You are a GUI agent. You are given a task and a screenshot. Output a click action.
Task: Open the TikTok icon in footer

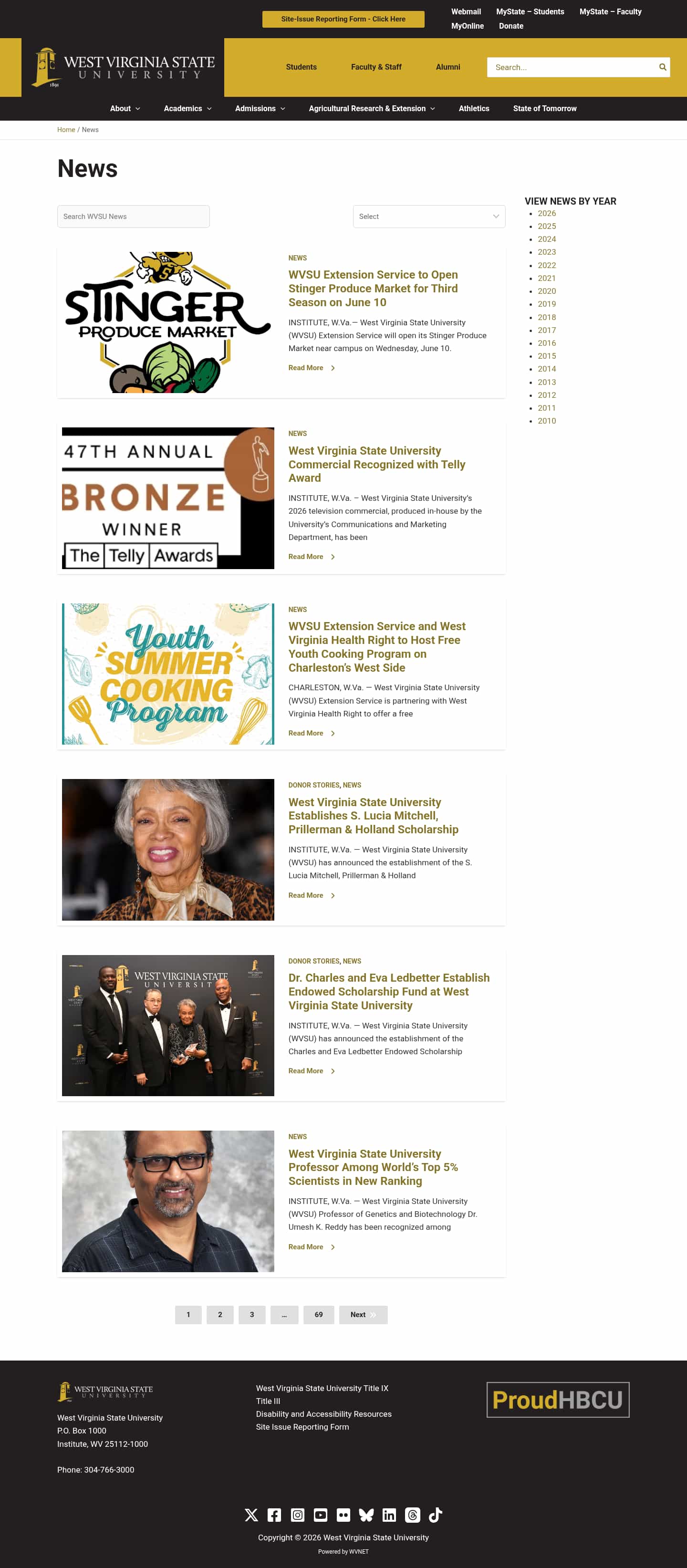[x=436, y=1515]
